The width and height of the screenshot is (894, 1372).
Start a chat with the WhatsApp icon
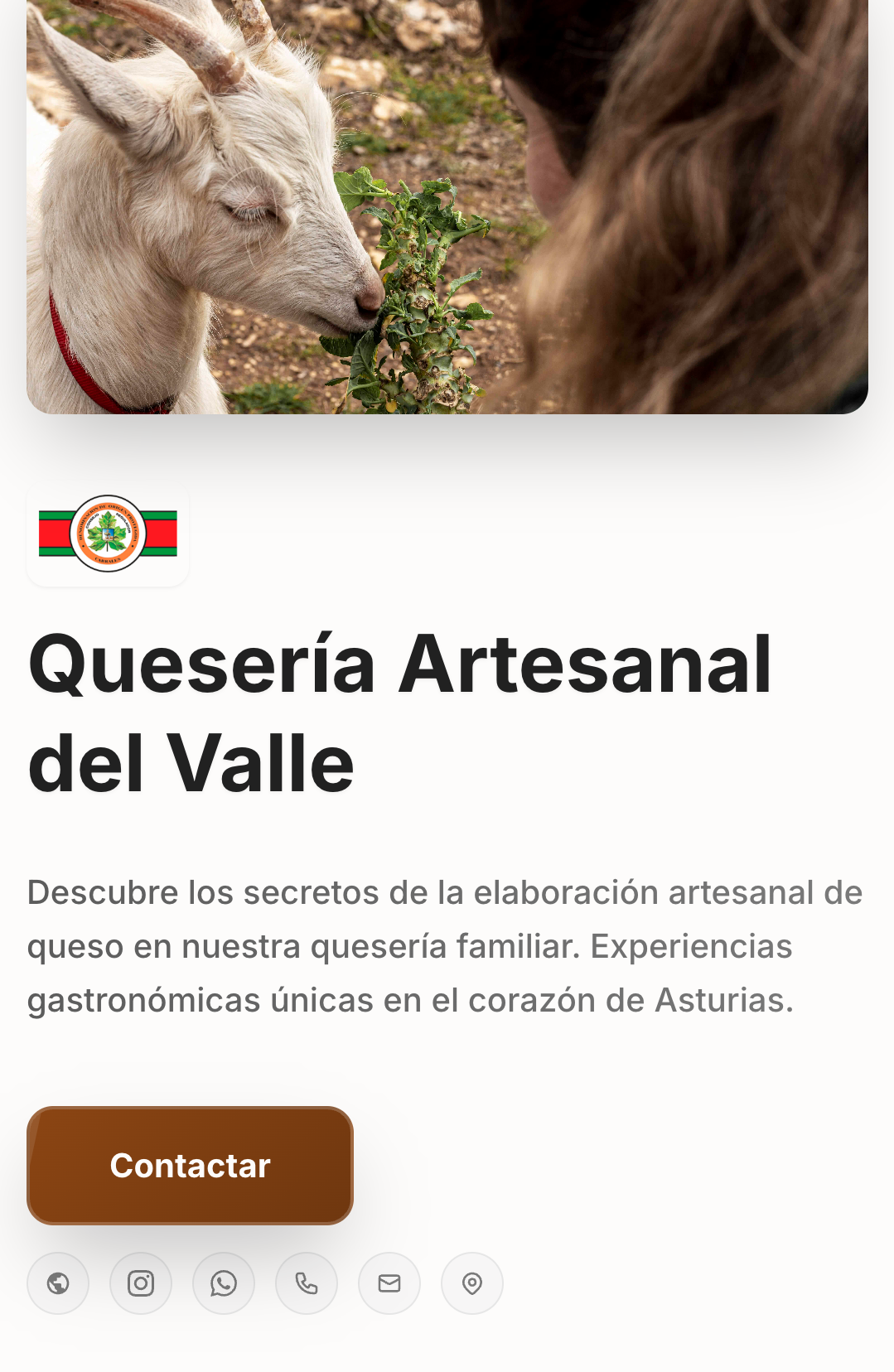click(223, 1283)
